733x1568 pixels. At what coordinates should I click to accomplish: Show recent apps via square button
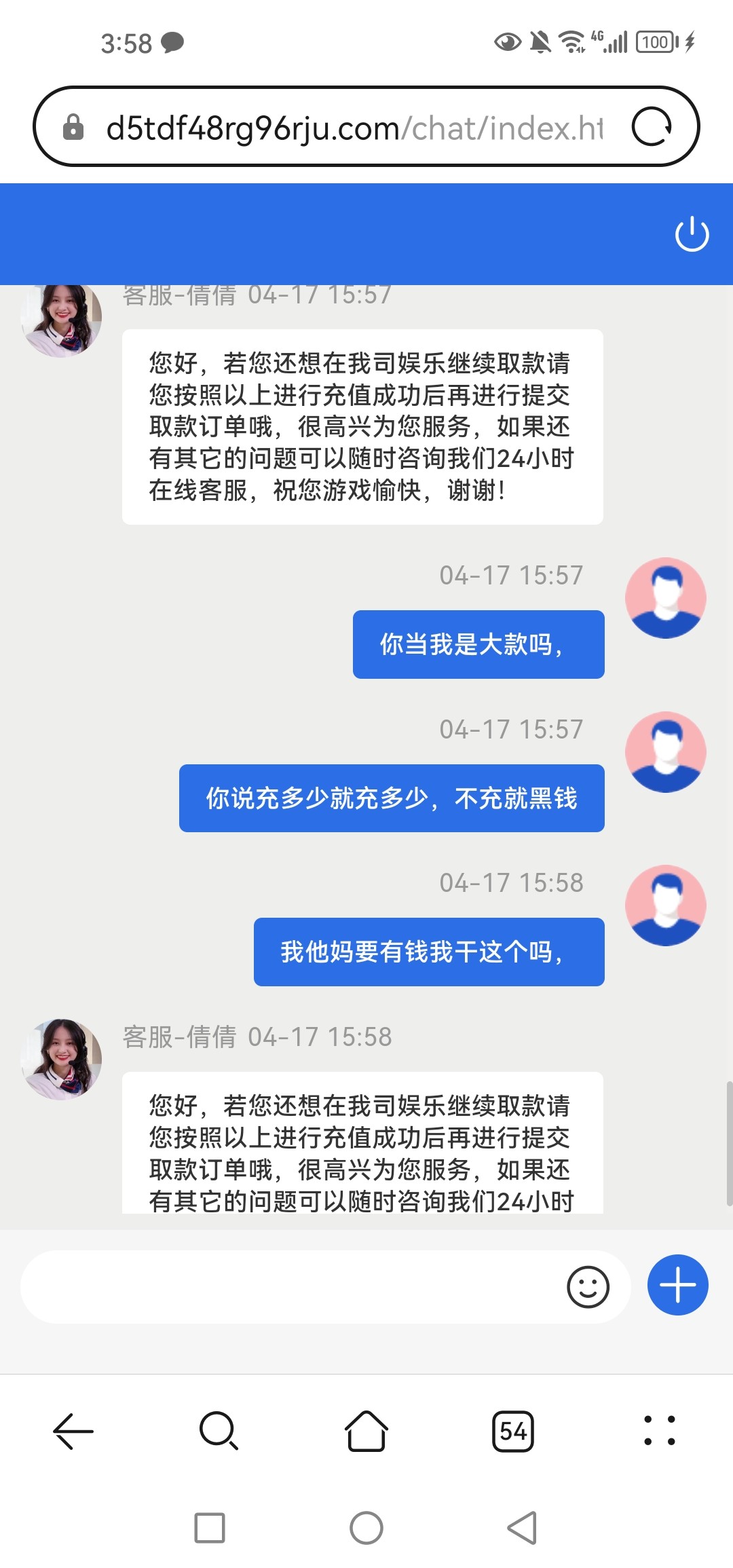click(210, 1528)
